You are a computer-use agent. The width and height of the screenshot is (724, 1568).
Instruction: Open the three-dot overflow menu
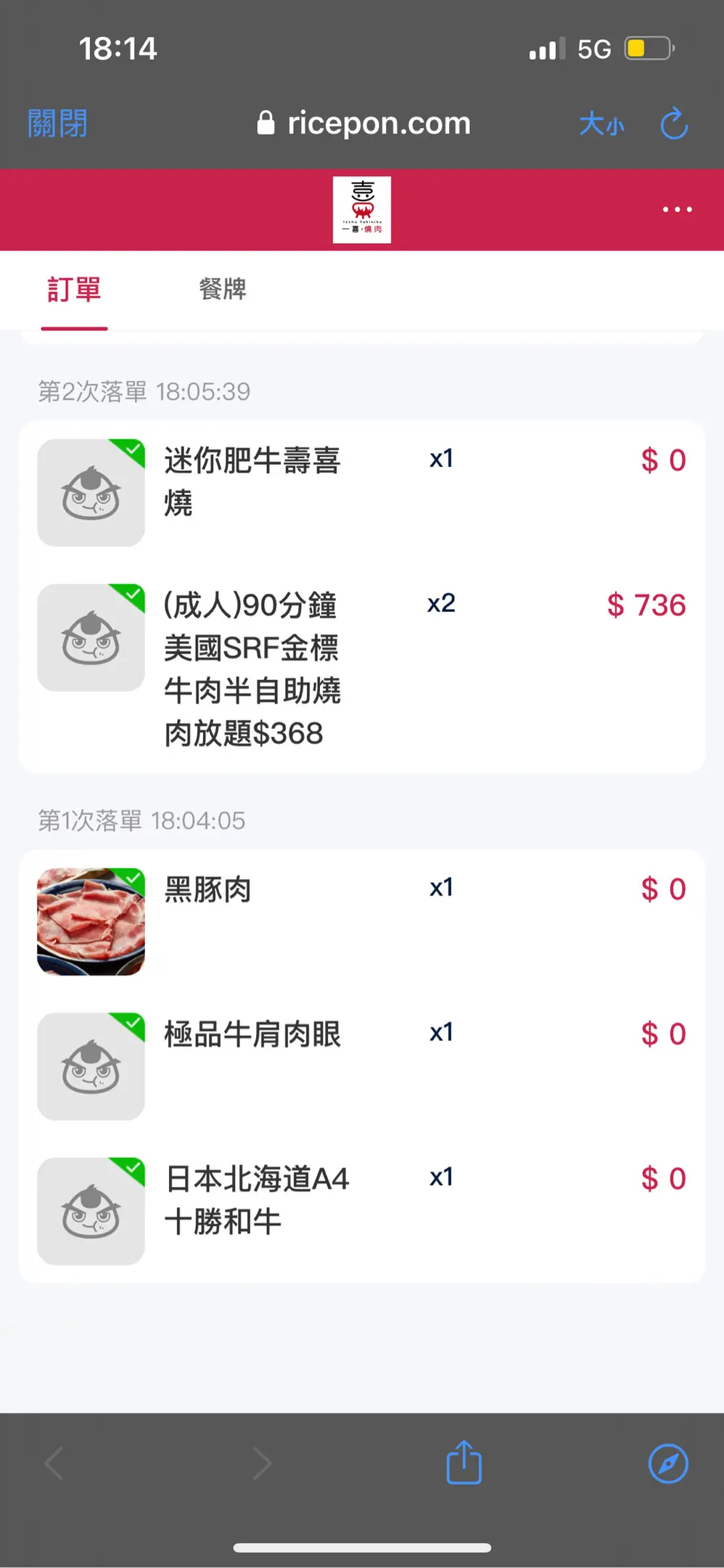(x=677, y=210)
